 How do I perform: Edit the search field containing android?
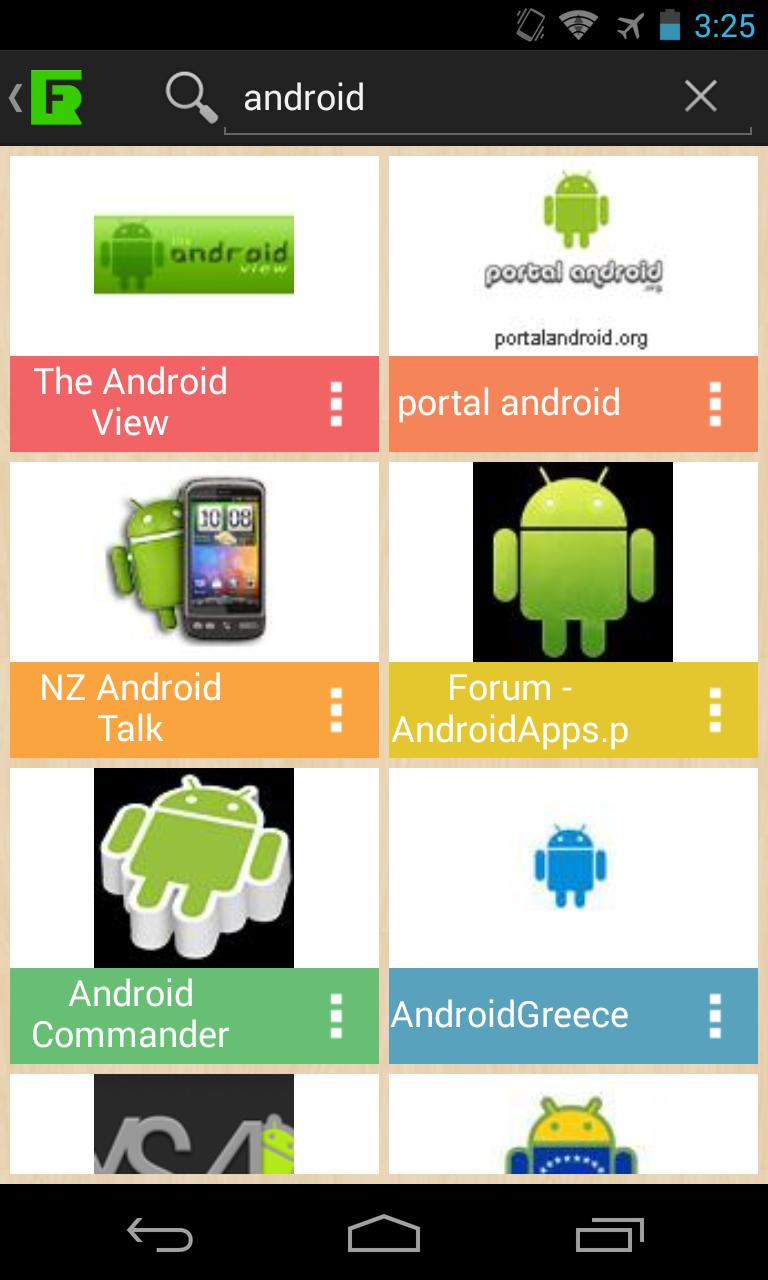[x=450, y=98]
